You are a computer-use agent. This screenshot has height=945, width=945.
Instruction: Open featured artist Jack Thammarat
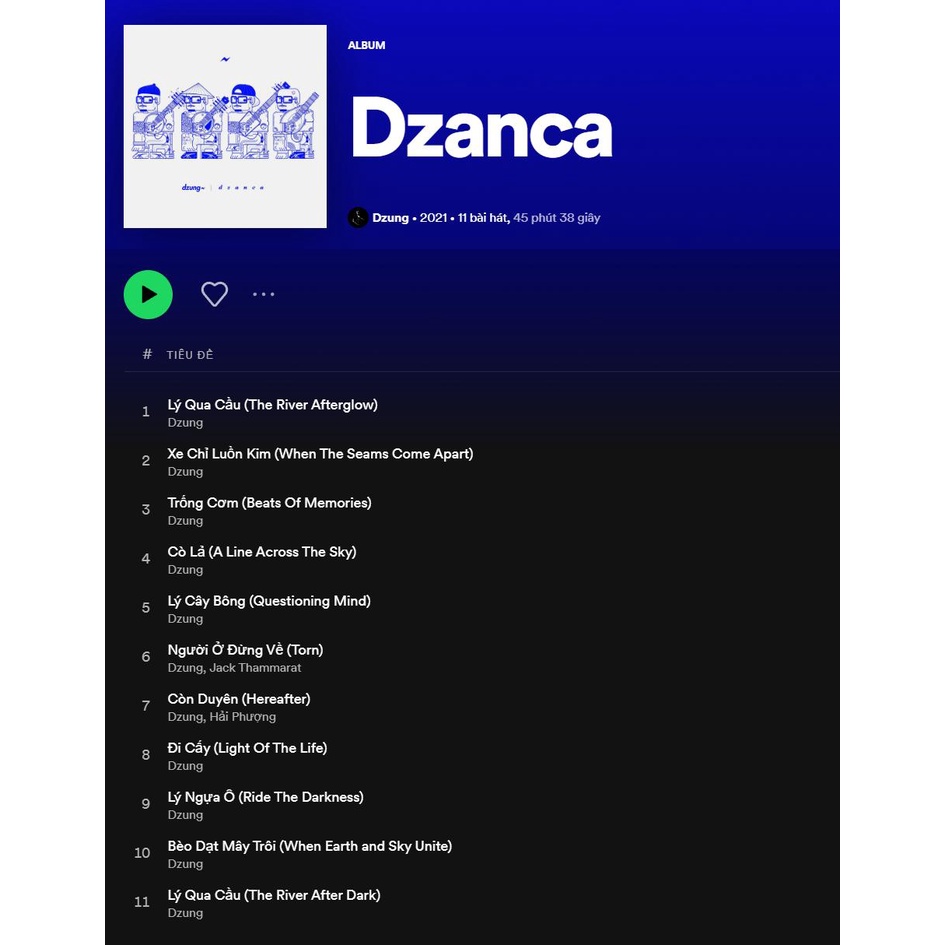(255, 668)
